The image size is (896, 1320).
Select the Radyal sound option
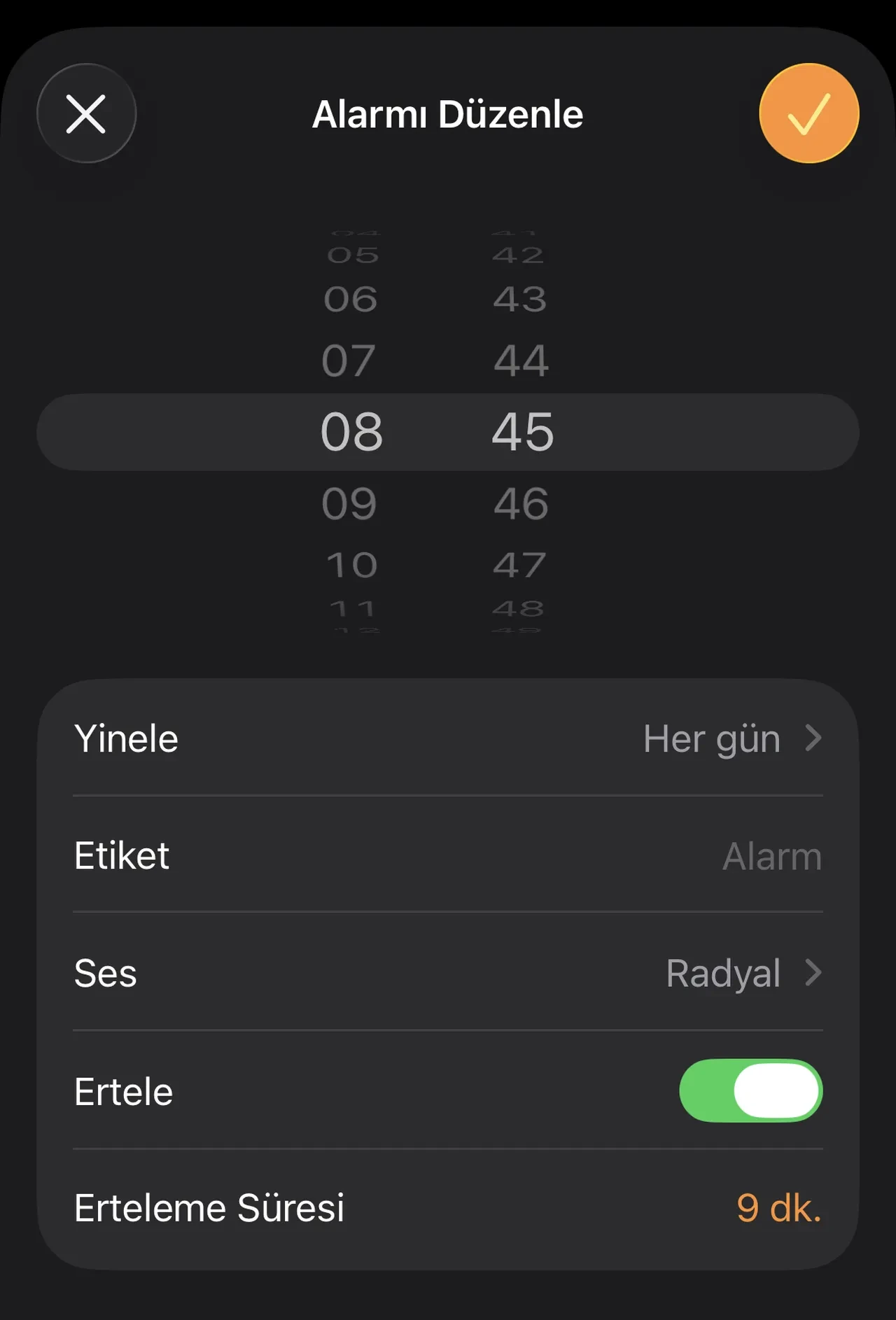[x=724, y=973]
